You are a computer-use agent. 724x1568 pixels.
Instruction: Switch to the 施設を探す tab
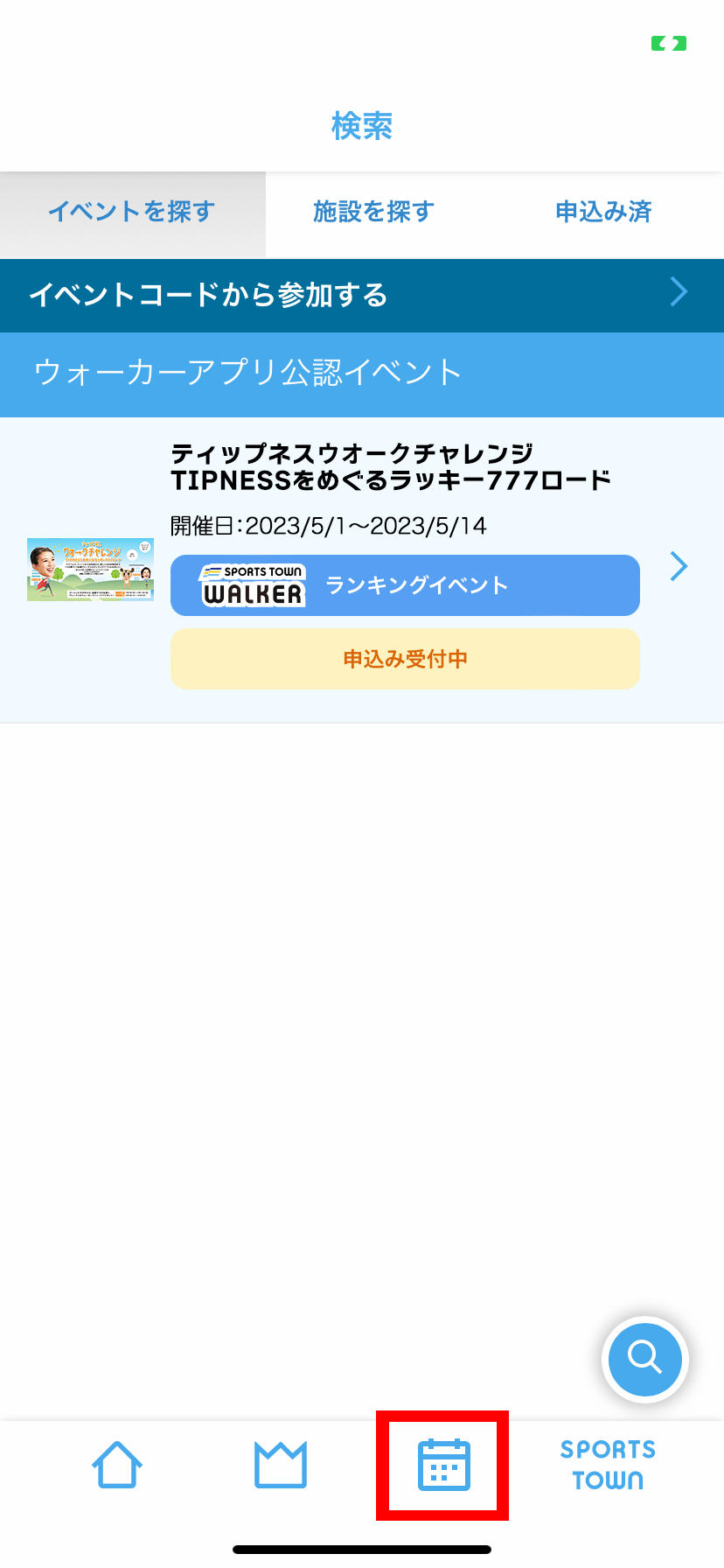(373, 212)
